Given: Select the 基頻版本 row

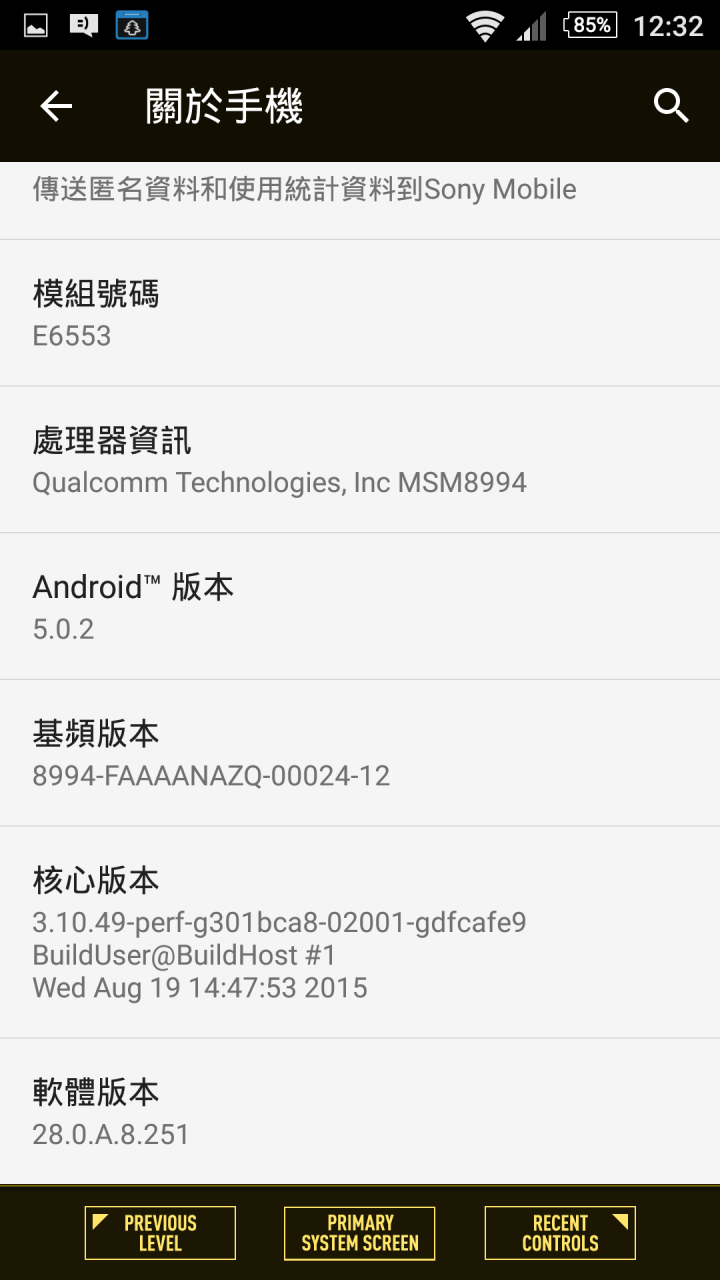Looking at the screenshot, I should [x=360, y=754].
